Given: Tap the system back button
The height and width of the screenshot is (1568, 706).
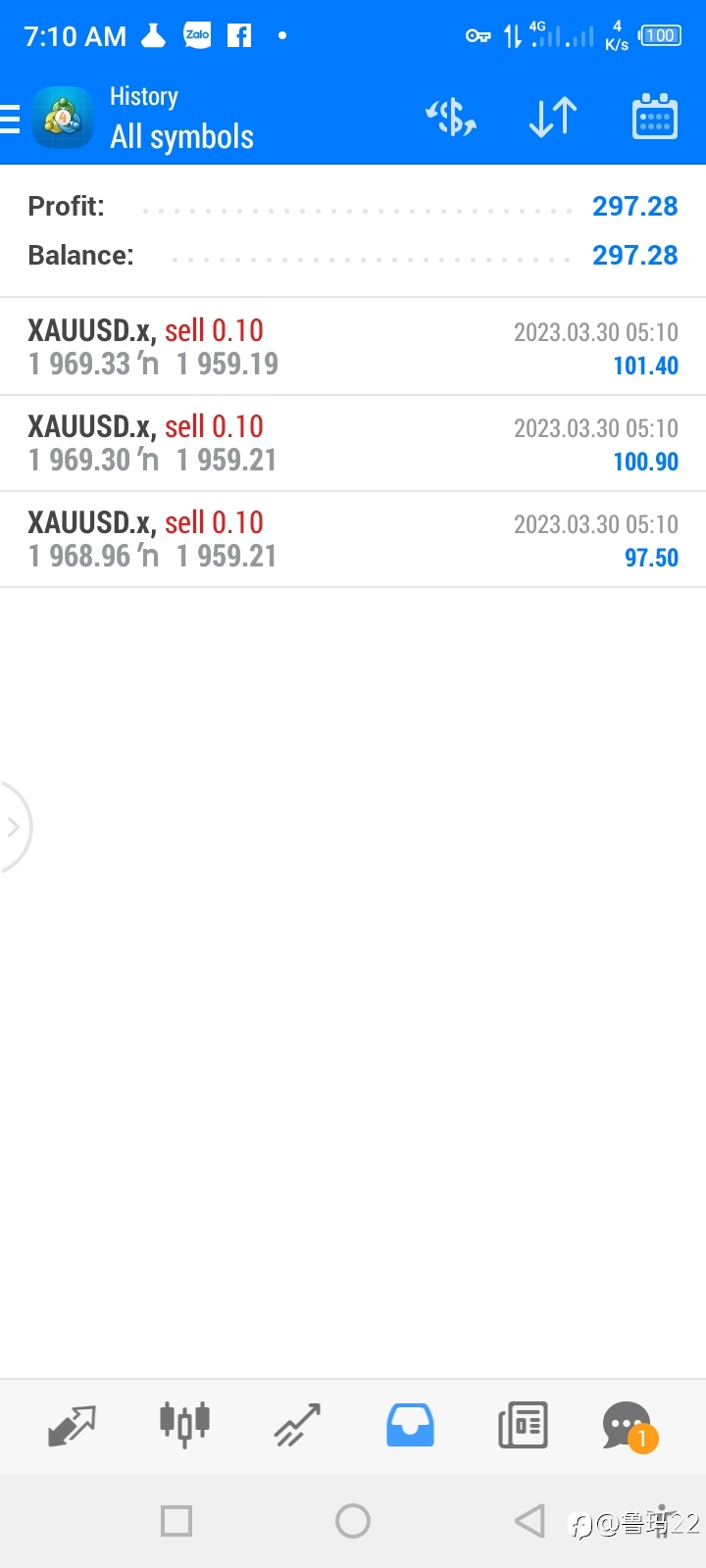Looking at the screenshot, I should 529,1521.
